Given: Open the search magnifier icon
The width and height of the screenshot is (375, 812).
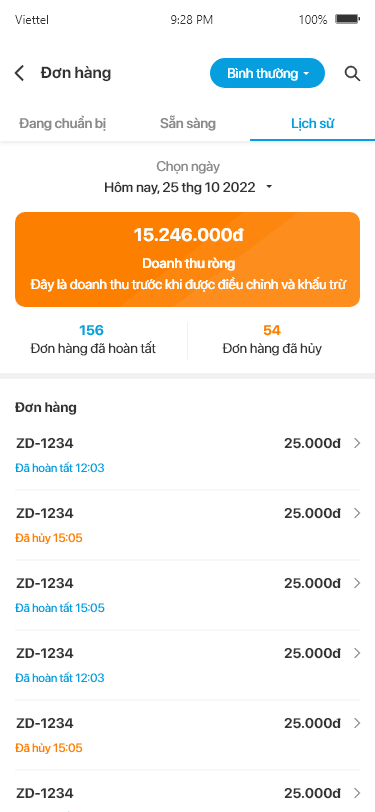Looking at the screenshot, I should [352, 74].
